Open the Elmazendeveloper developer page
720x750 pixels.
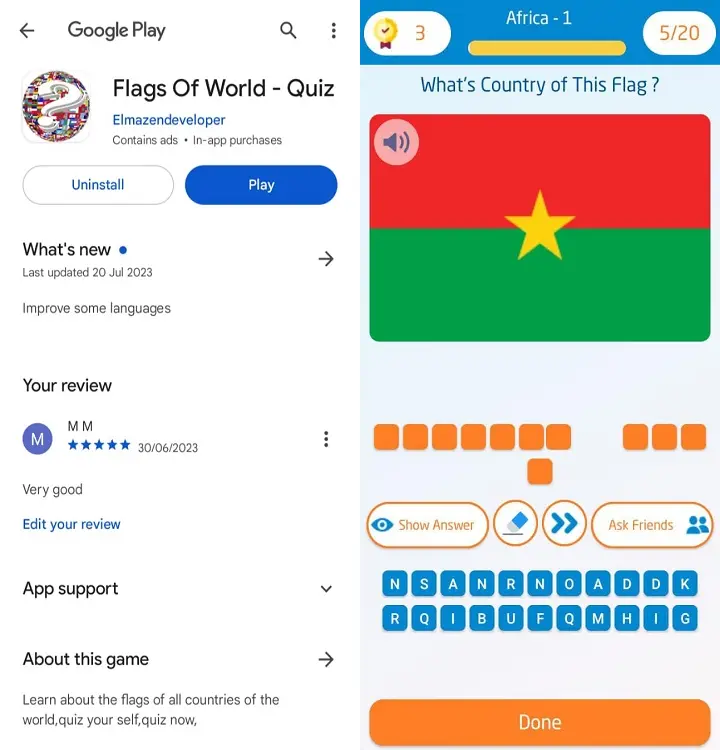(169, 120)
